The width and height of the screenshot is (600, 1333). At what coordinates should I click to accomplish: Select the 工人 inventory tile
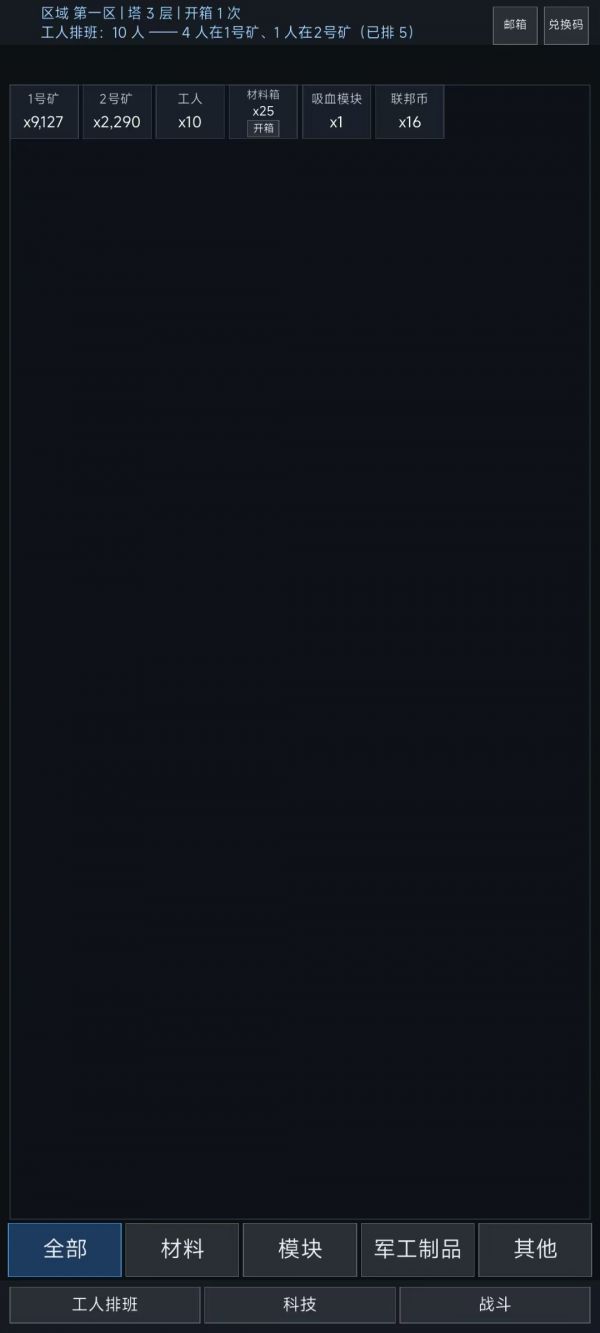tap(190, 112)
